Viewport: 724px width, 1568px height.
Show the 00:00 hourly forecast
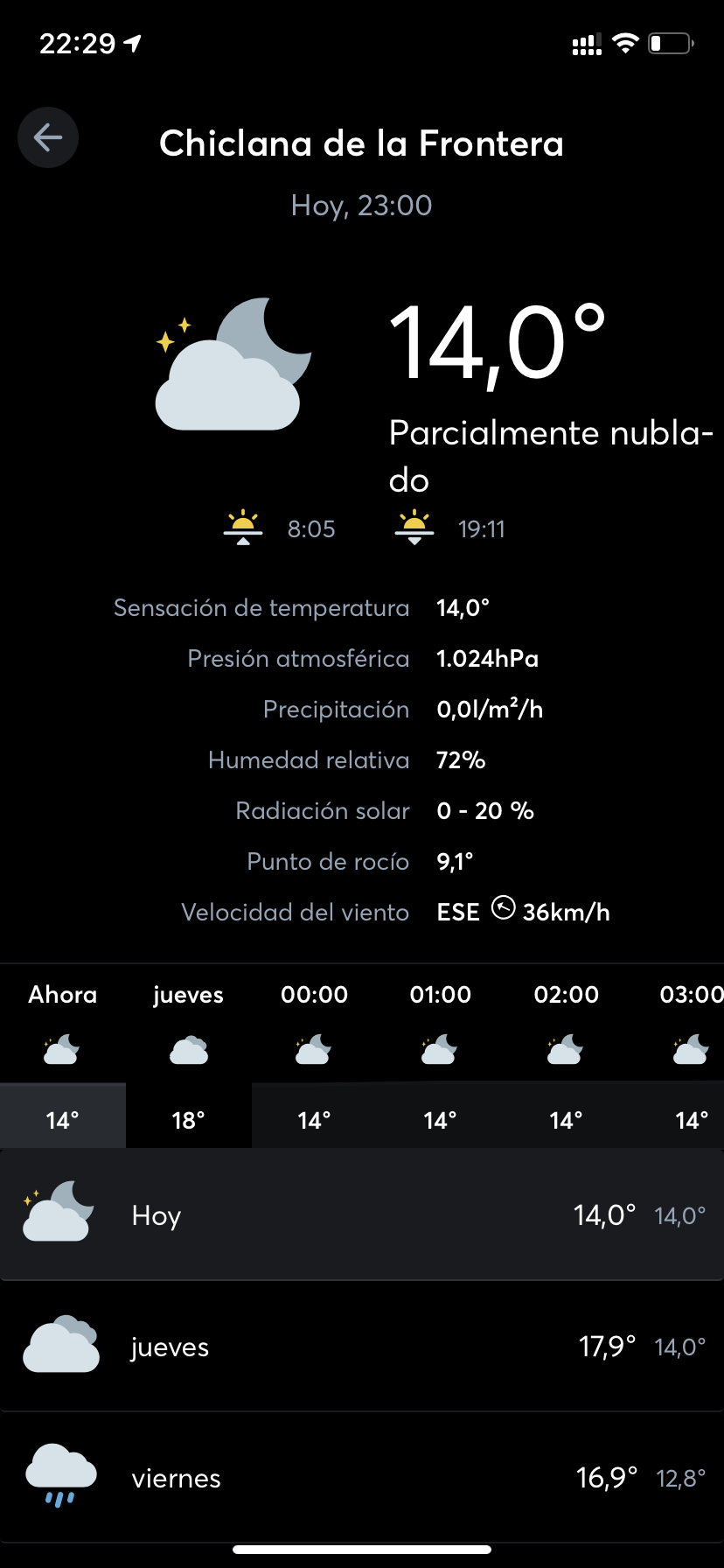314,1056
